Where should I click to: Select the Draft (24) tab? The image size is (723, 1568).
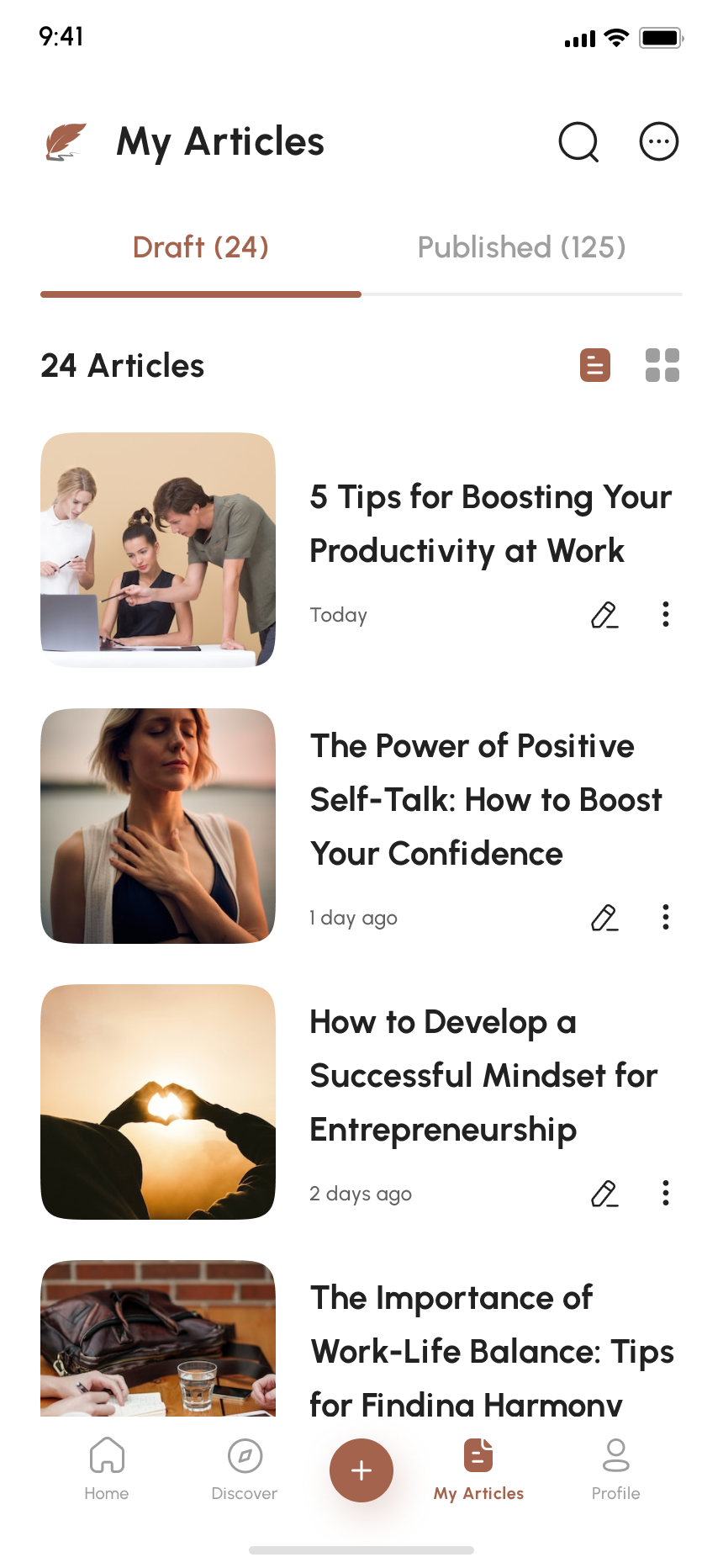point(201,247)
